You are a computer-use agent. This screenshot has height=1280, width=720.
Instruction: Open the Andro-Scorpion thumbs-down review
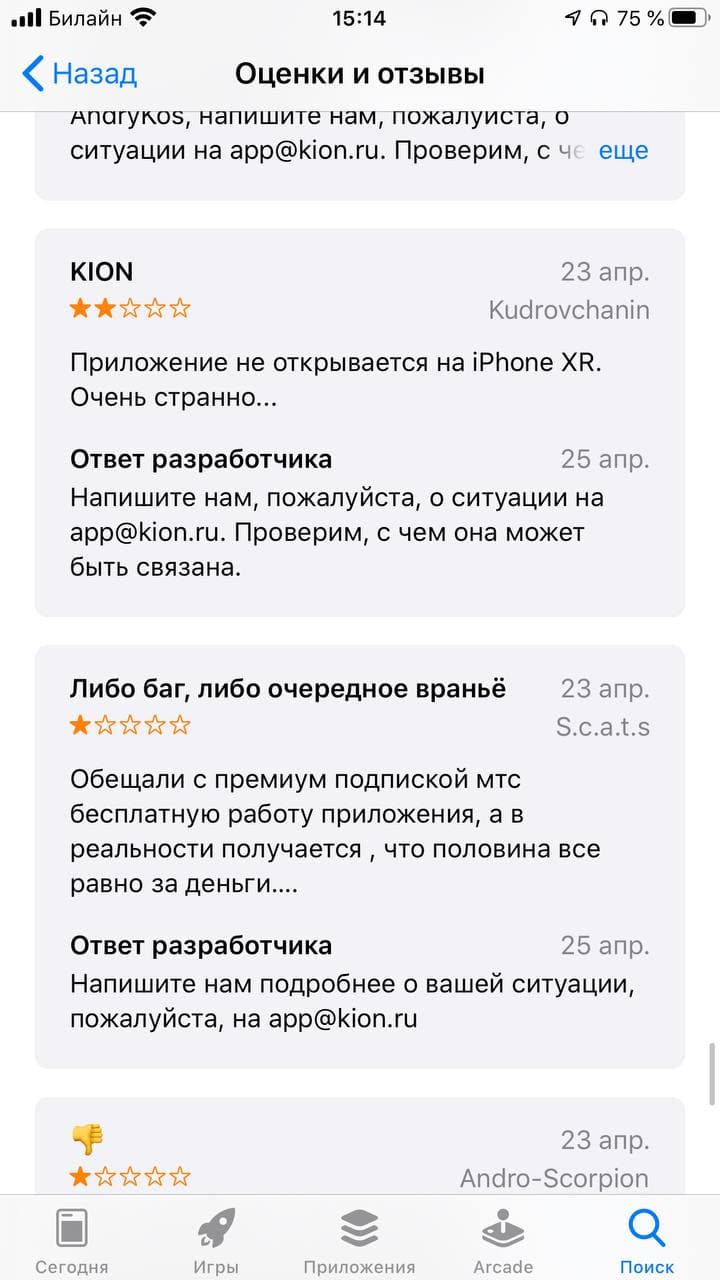[x=359, y=1150]
